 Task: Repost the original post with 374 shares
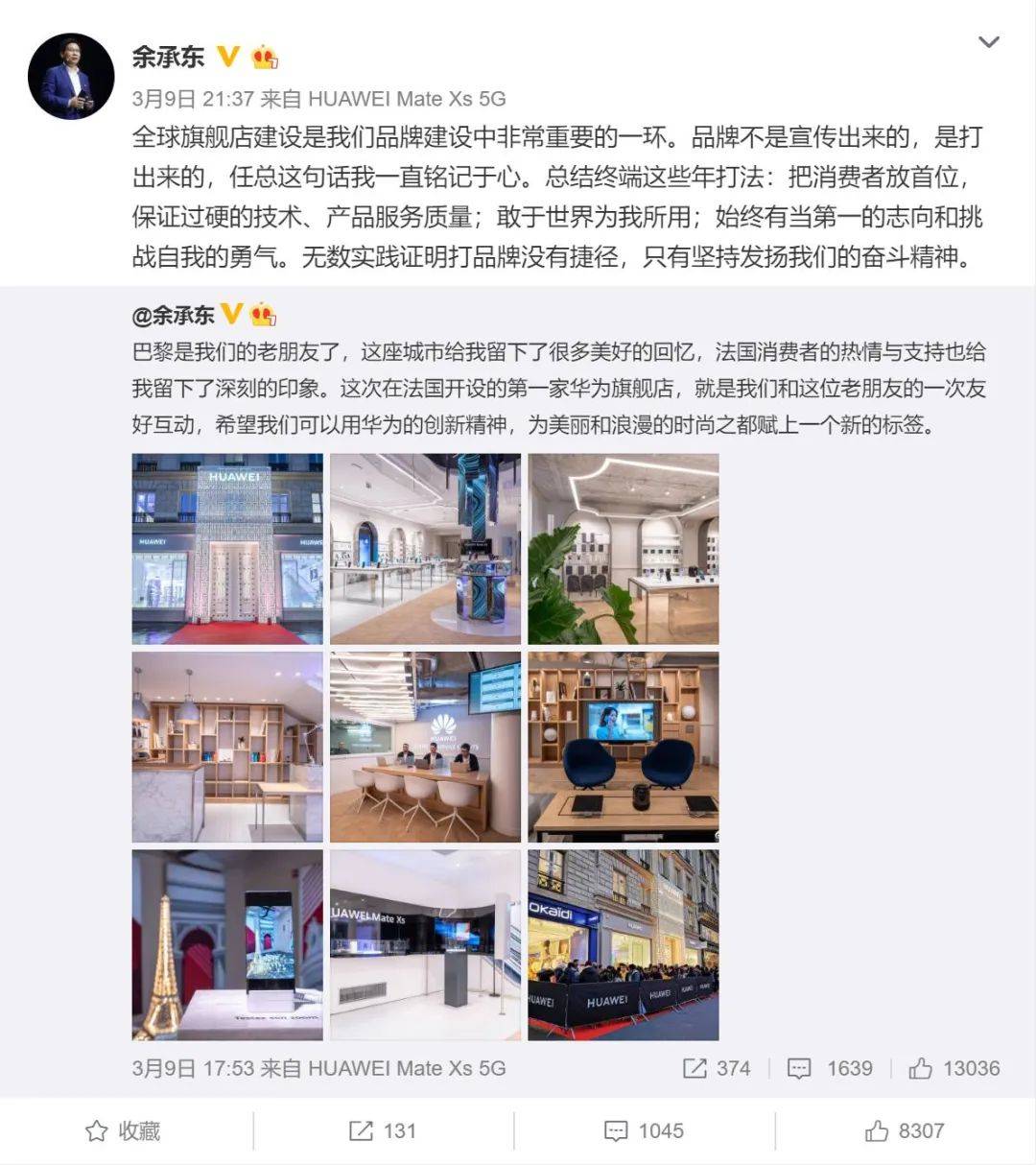tap(717, 1068)
